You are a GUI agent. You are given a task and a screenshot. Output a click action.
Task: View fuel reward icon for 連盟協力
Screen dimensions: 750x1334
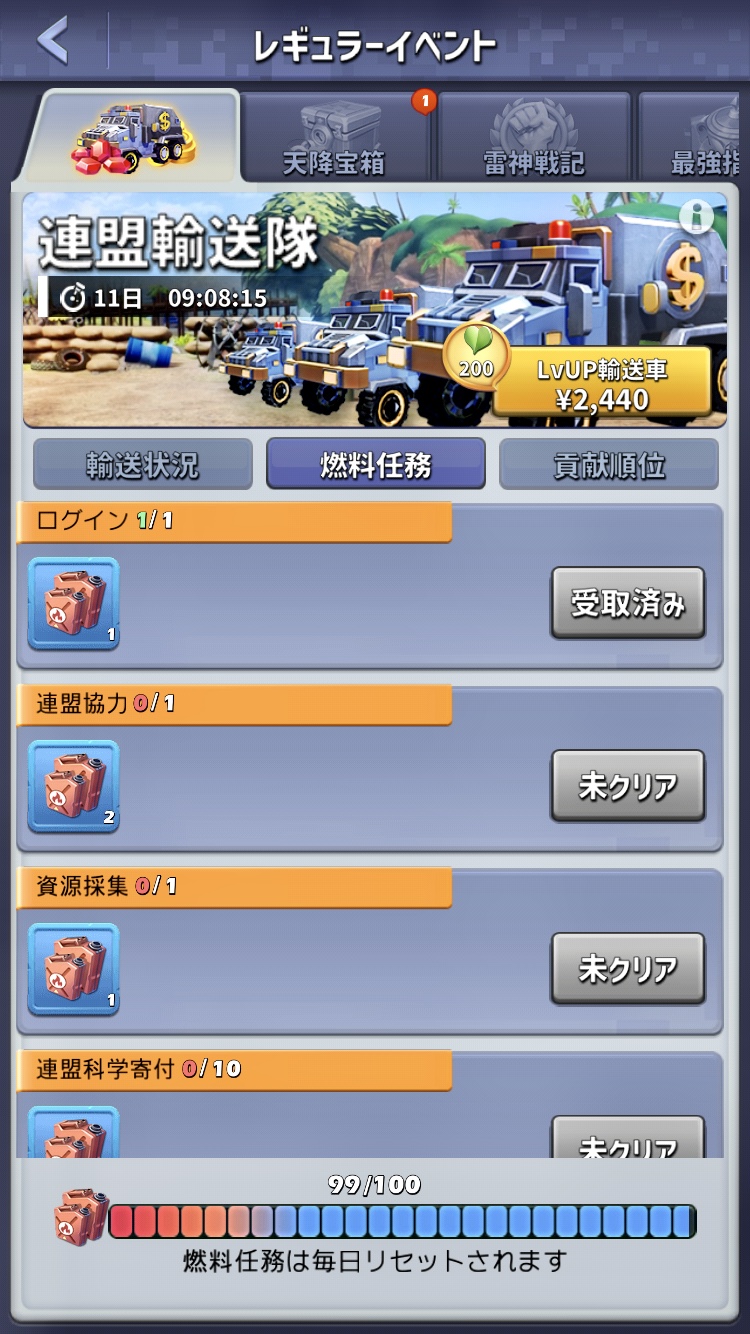(x=74, y=787)
